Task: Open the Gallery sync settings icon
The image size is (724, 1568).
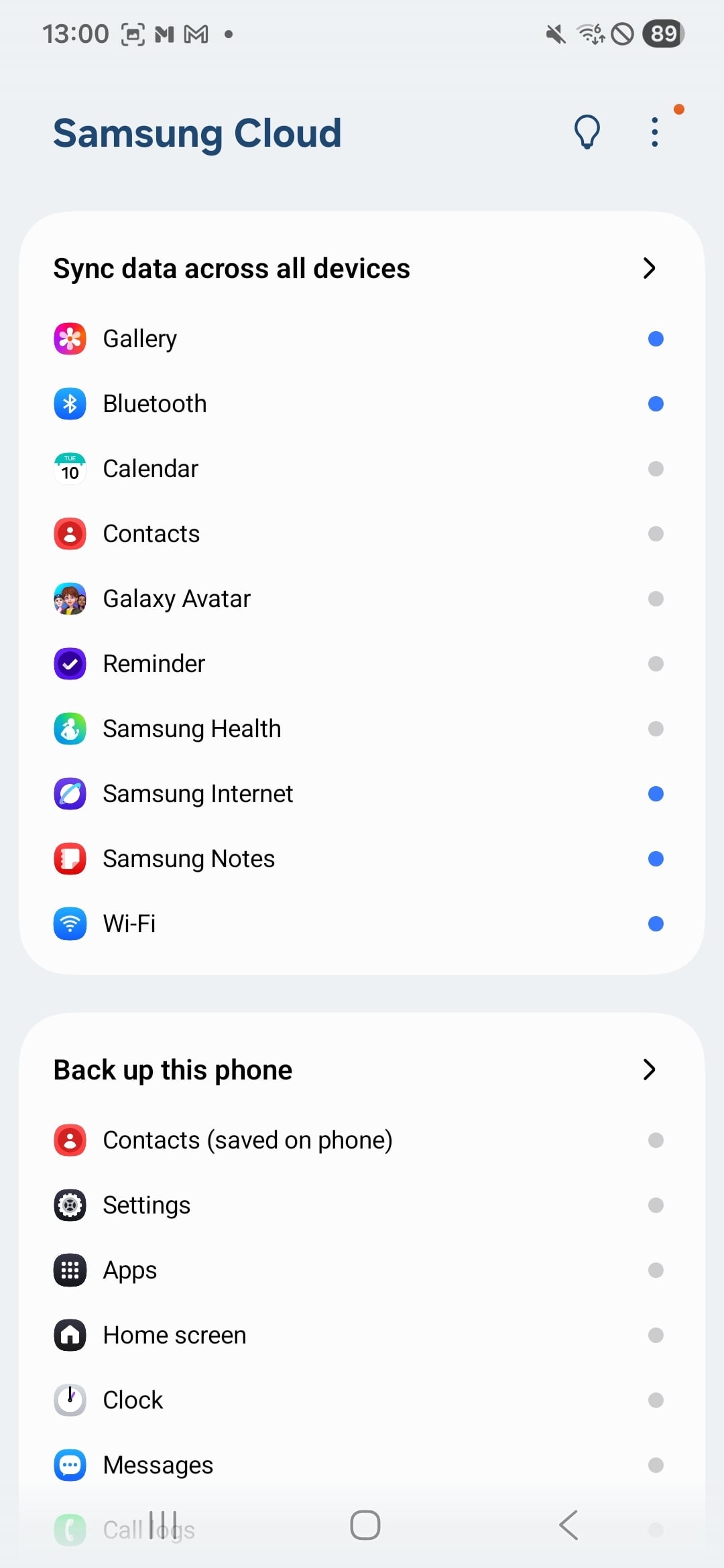Action: (x=69, y=338)
